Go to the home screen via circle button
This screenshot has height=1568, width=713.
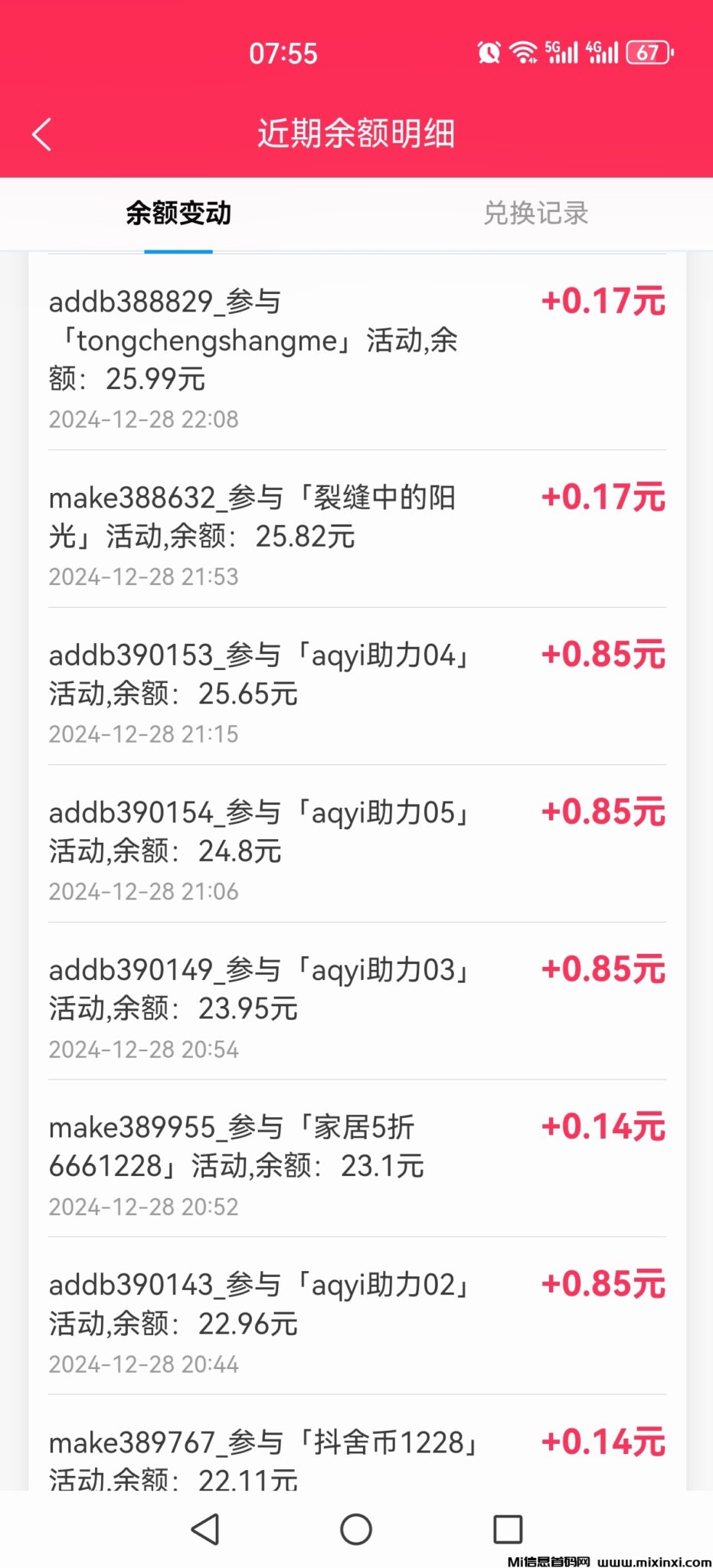click(x=356, y=1529)
